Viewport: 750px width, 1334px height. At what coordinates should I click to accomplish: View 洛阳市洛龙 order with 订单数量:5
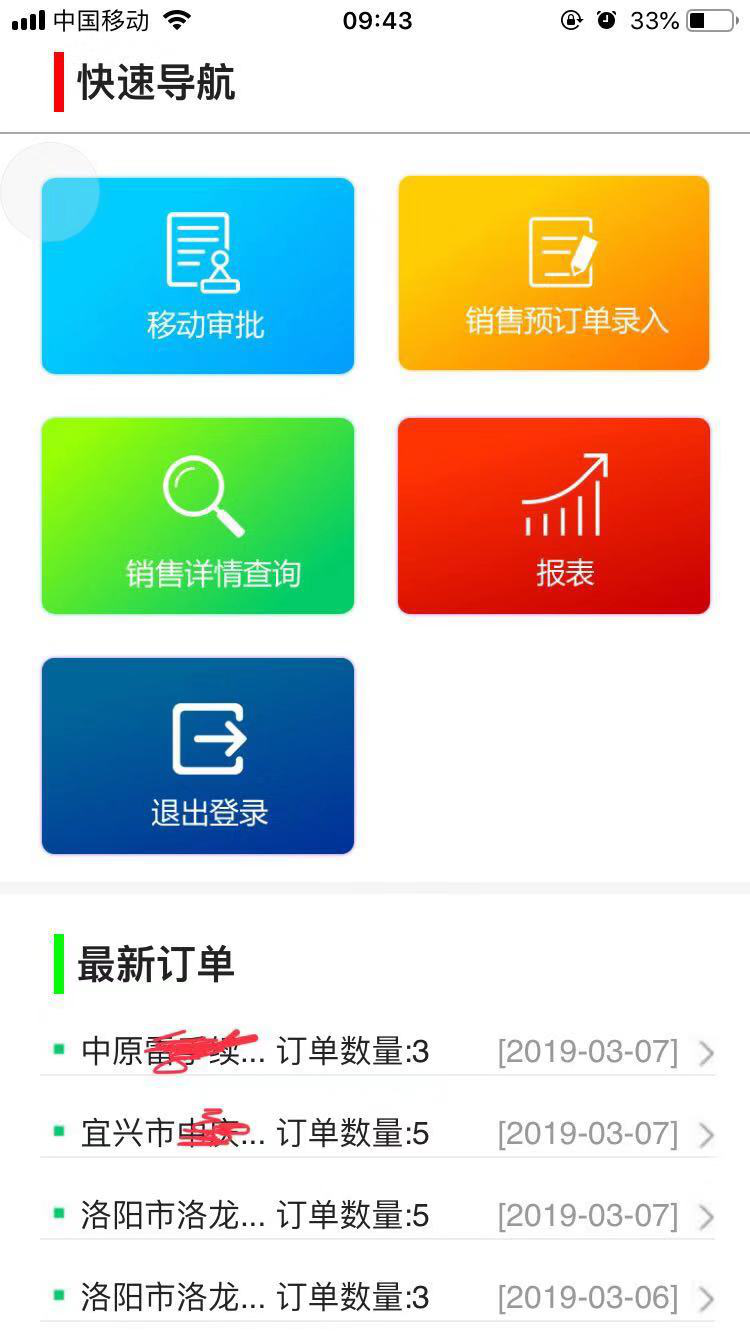378,1216
